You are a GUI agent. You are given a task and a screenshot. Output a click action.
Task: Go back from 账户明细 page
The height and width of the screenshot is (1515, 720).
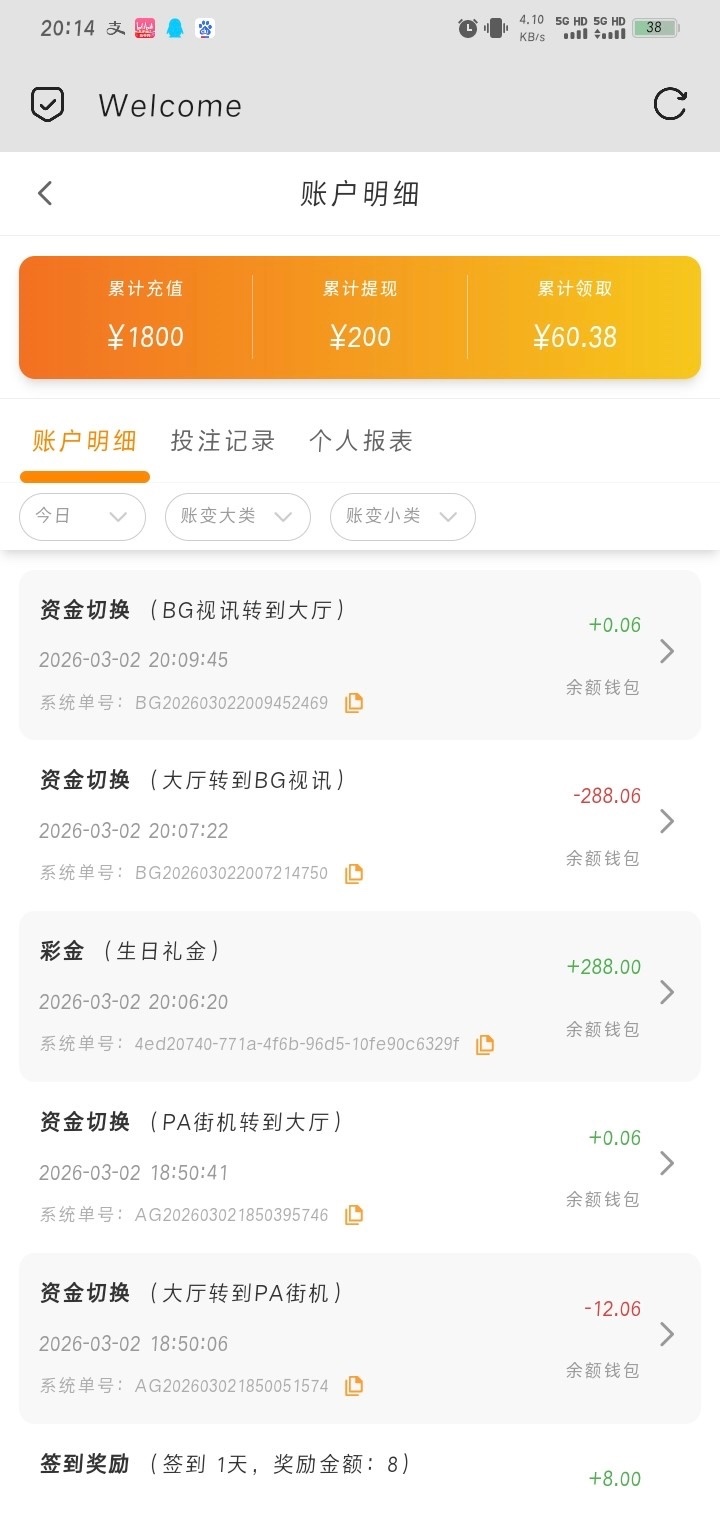45,193
